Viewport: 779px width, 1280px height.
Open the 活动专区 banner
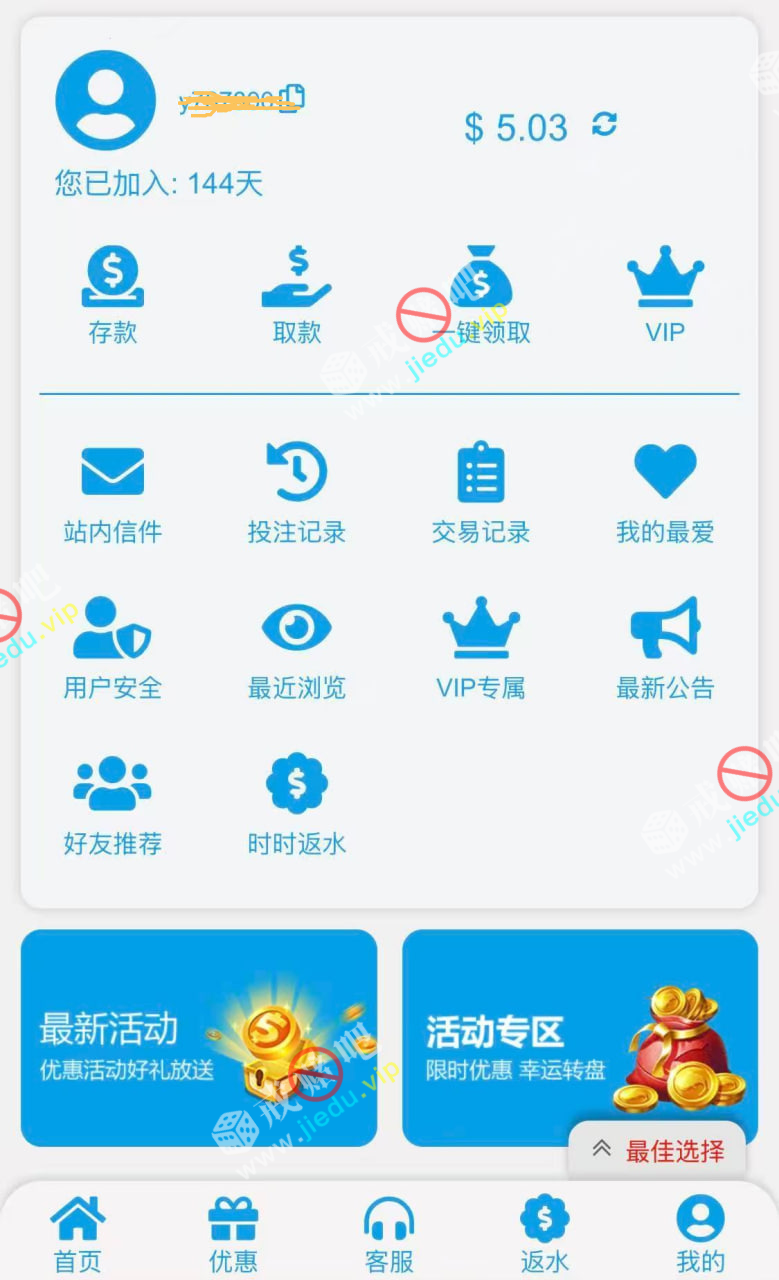tap(580, 1038)
